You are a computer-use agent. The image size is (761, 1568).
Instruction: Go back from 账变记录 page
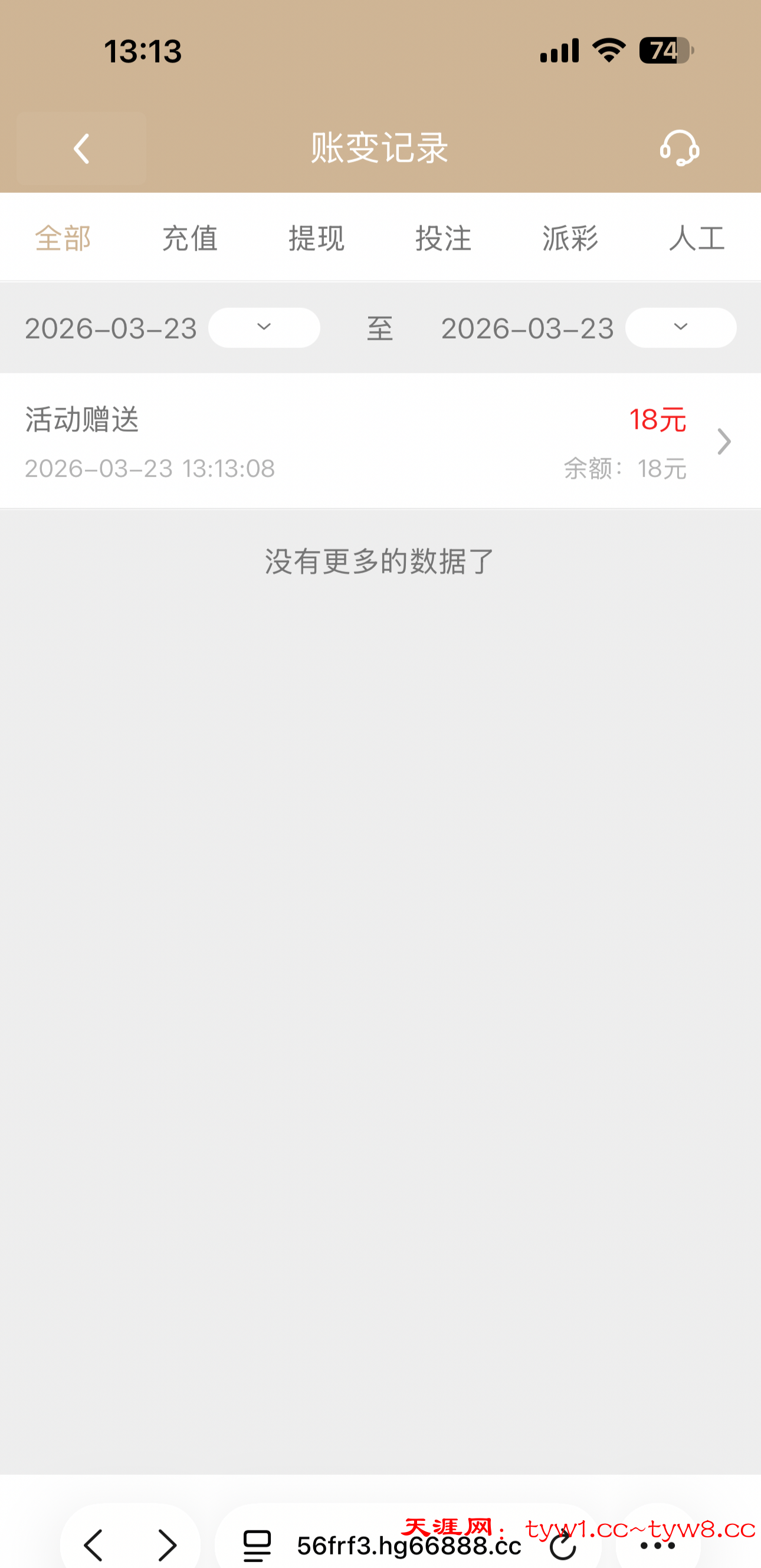(x=81, y=149)
